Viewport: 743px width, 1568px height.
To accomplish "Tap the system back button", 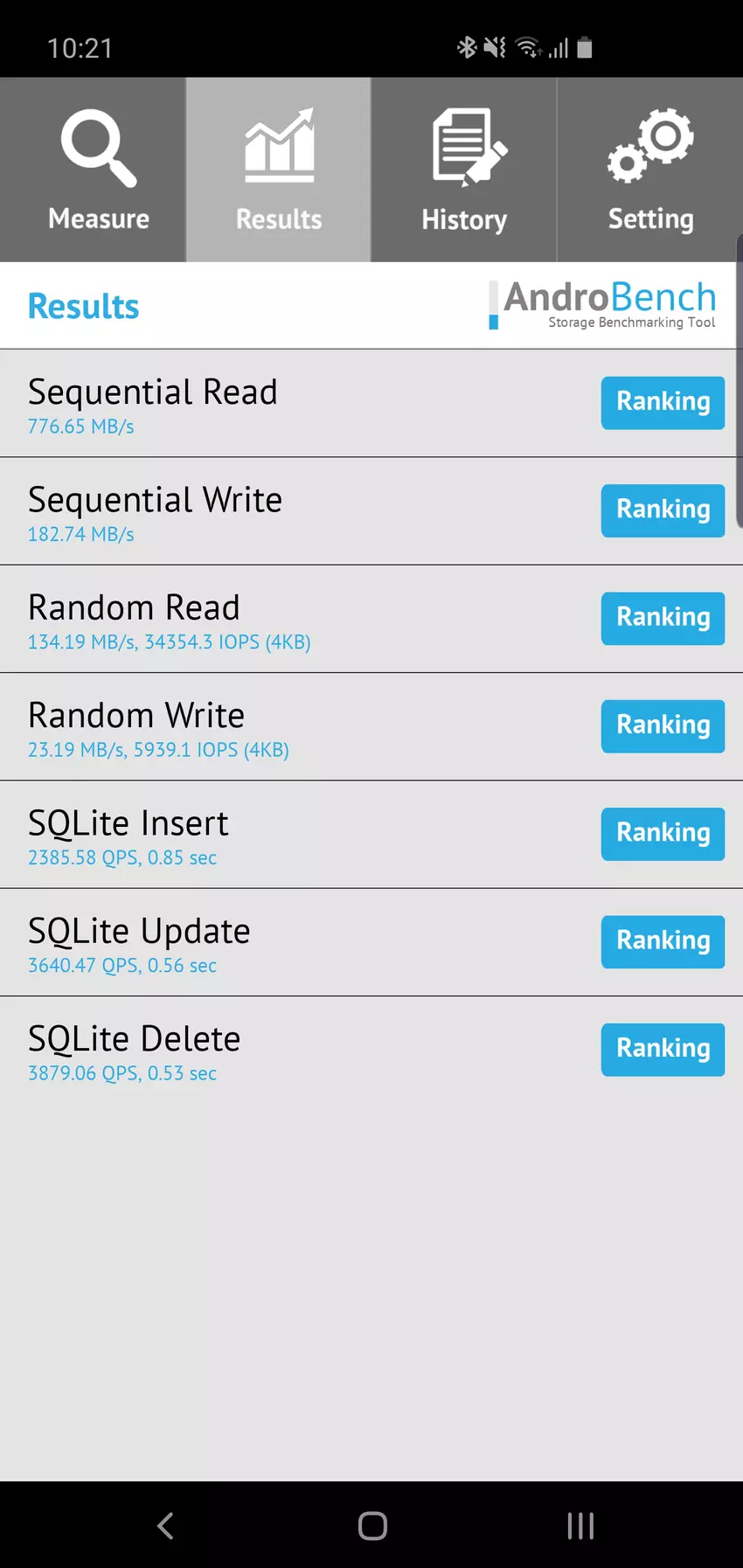I will point(165,1526).
